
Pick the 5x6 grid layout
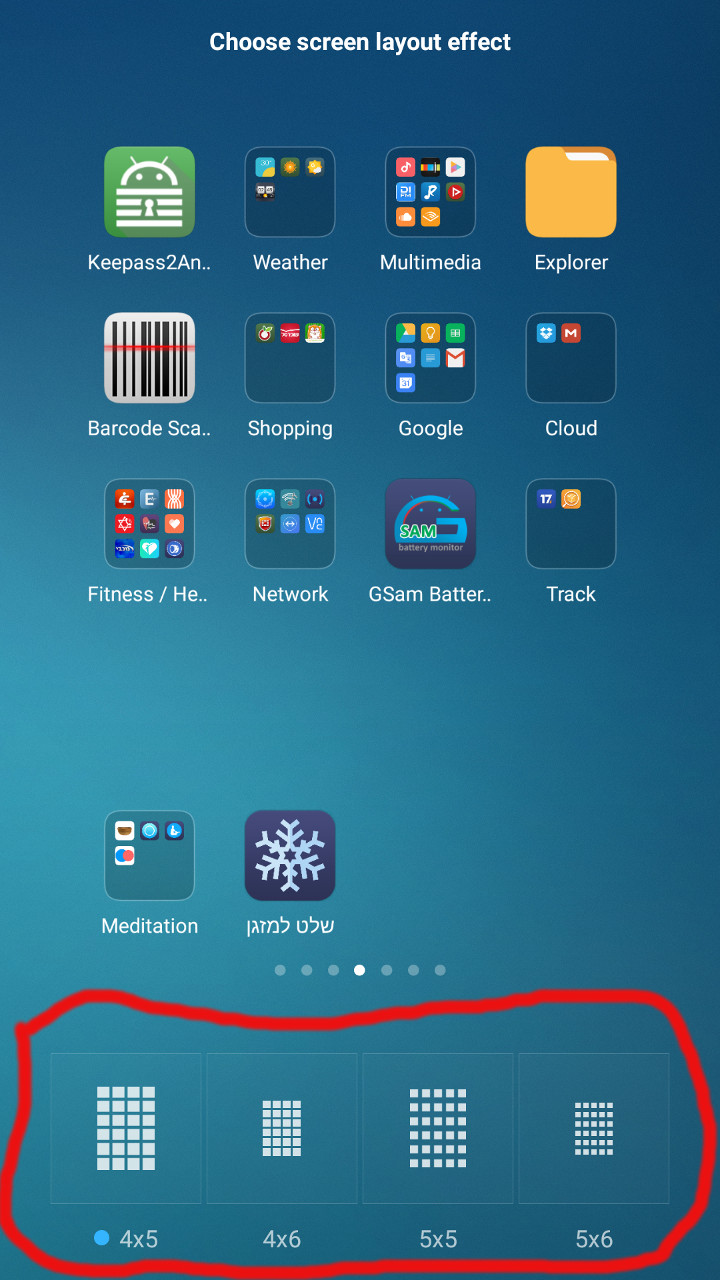594,1128
